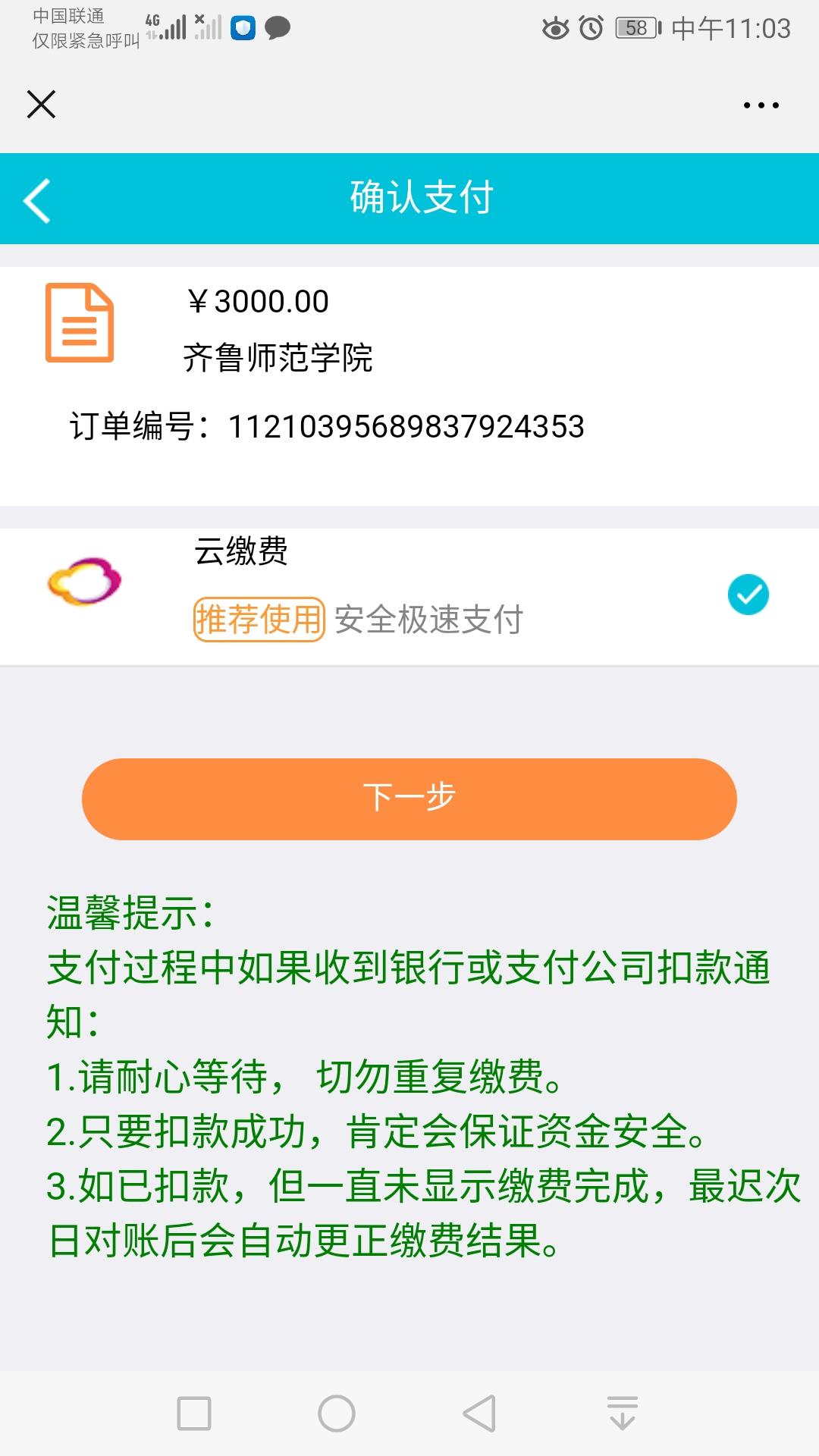Go back from 确认支付 page
Image resolution: width=819 pixels, height=1456 pixels.
(37, 200)
